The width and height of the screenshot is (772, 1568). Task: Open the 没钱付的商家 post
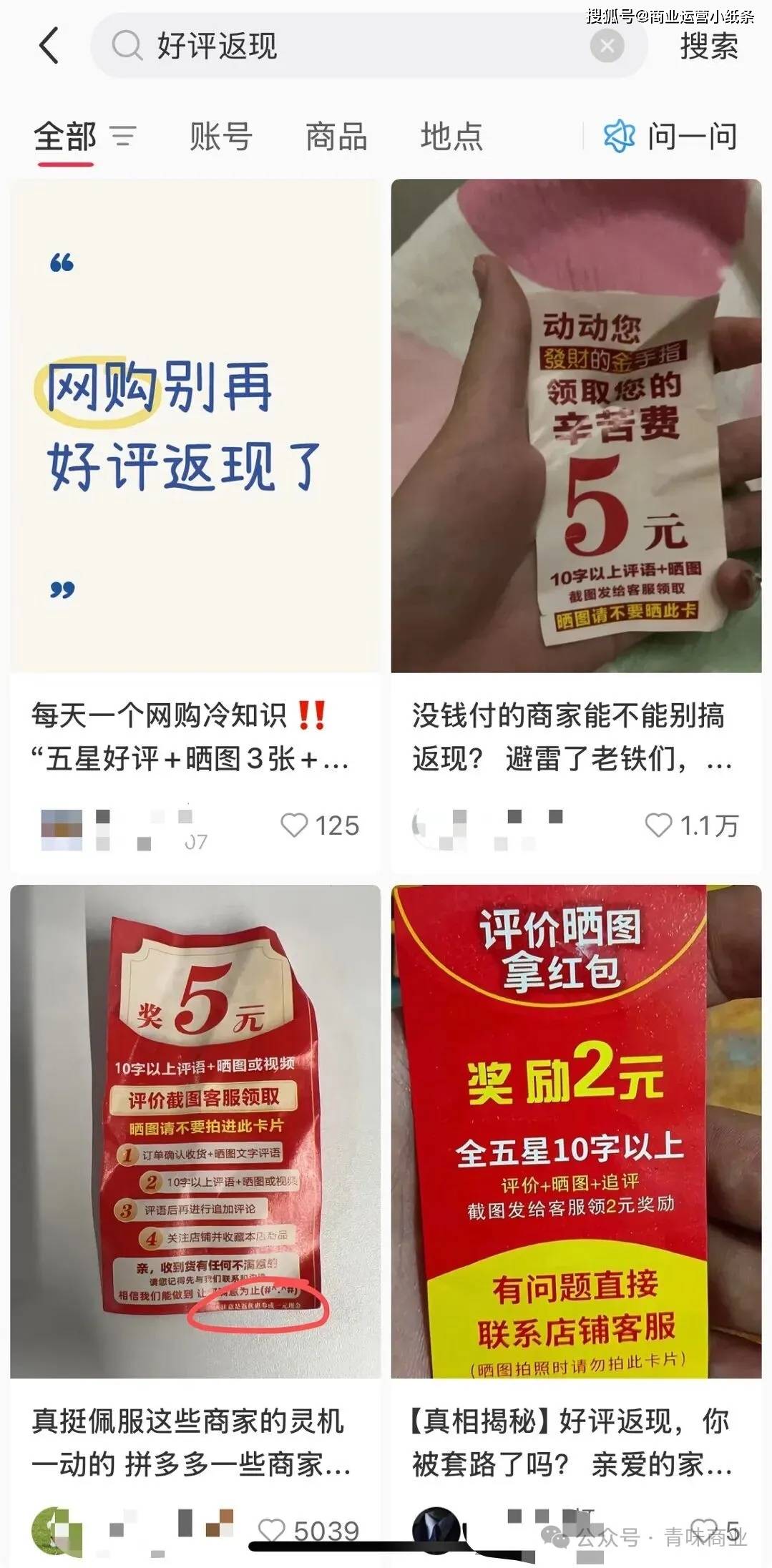[576, 426]
